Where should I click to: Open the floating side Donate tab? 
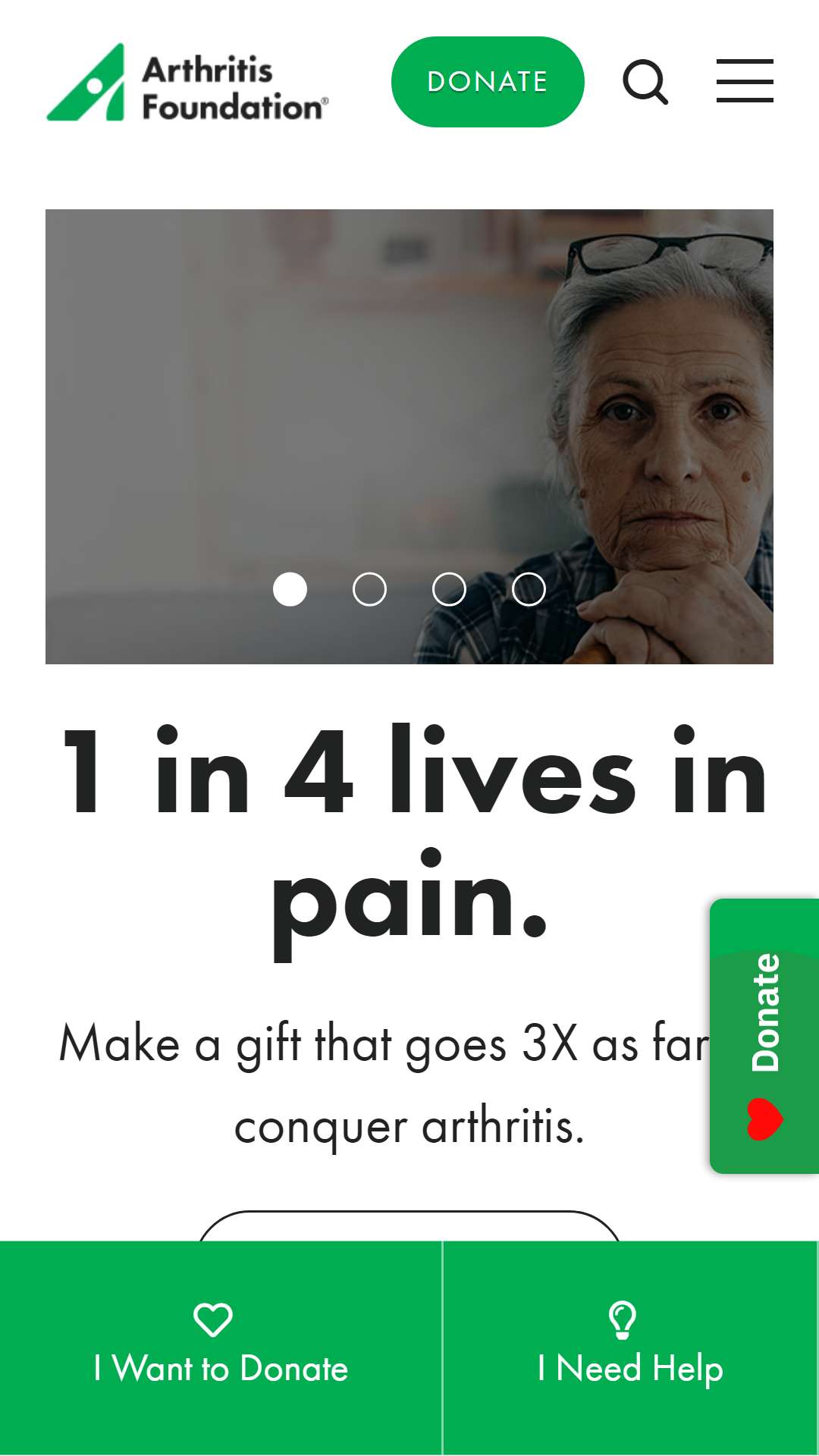click(x=764, y=1036)
